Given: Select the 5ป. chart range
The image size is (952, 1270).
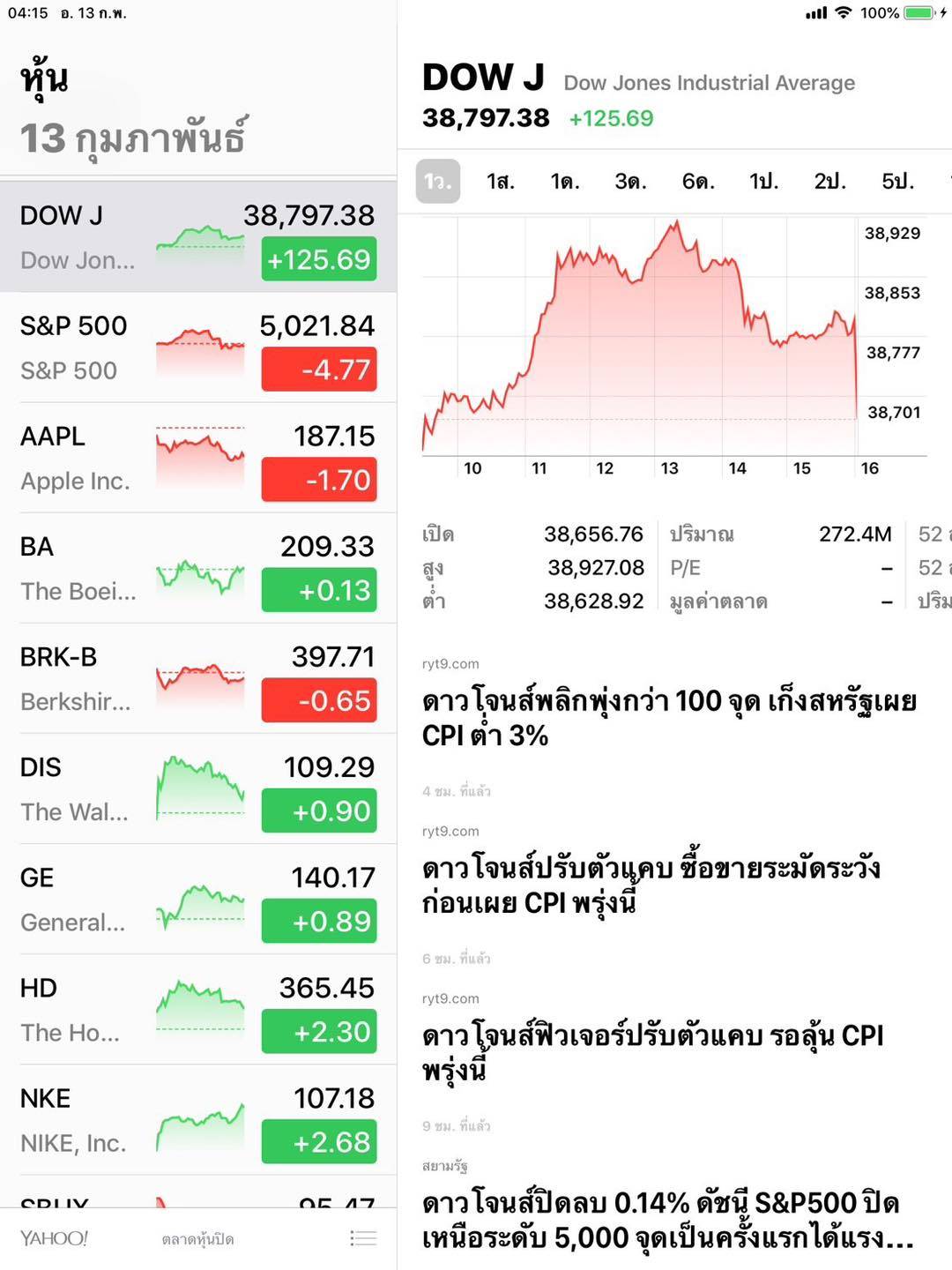Looking at the screenshot, I should click(x=897, y=182).
